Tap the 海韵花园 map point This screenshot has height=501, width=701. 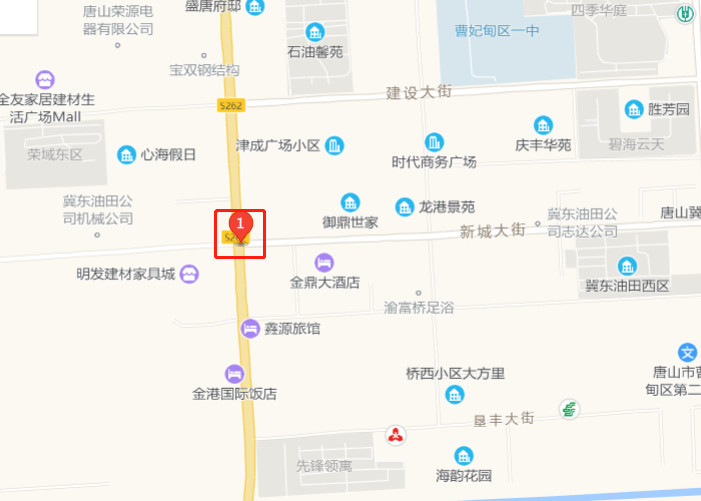click(463, 455)
